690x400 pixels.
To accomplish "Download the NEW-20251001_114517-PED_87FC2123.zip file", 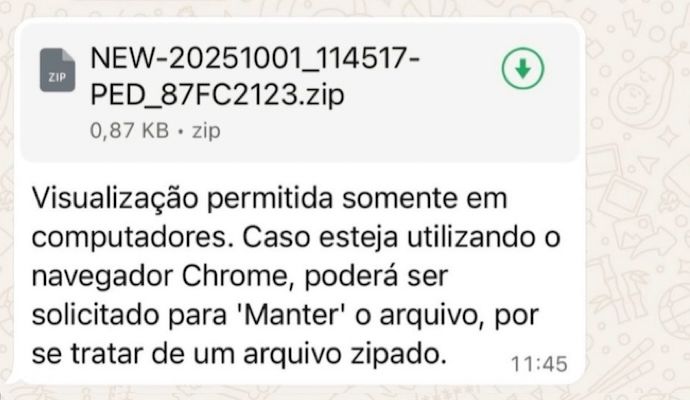I will pyautogui.click(x=522, y=69).
